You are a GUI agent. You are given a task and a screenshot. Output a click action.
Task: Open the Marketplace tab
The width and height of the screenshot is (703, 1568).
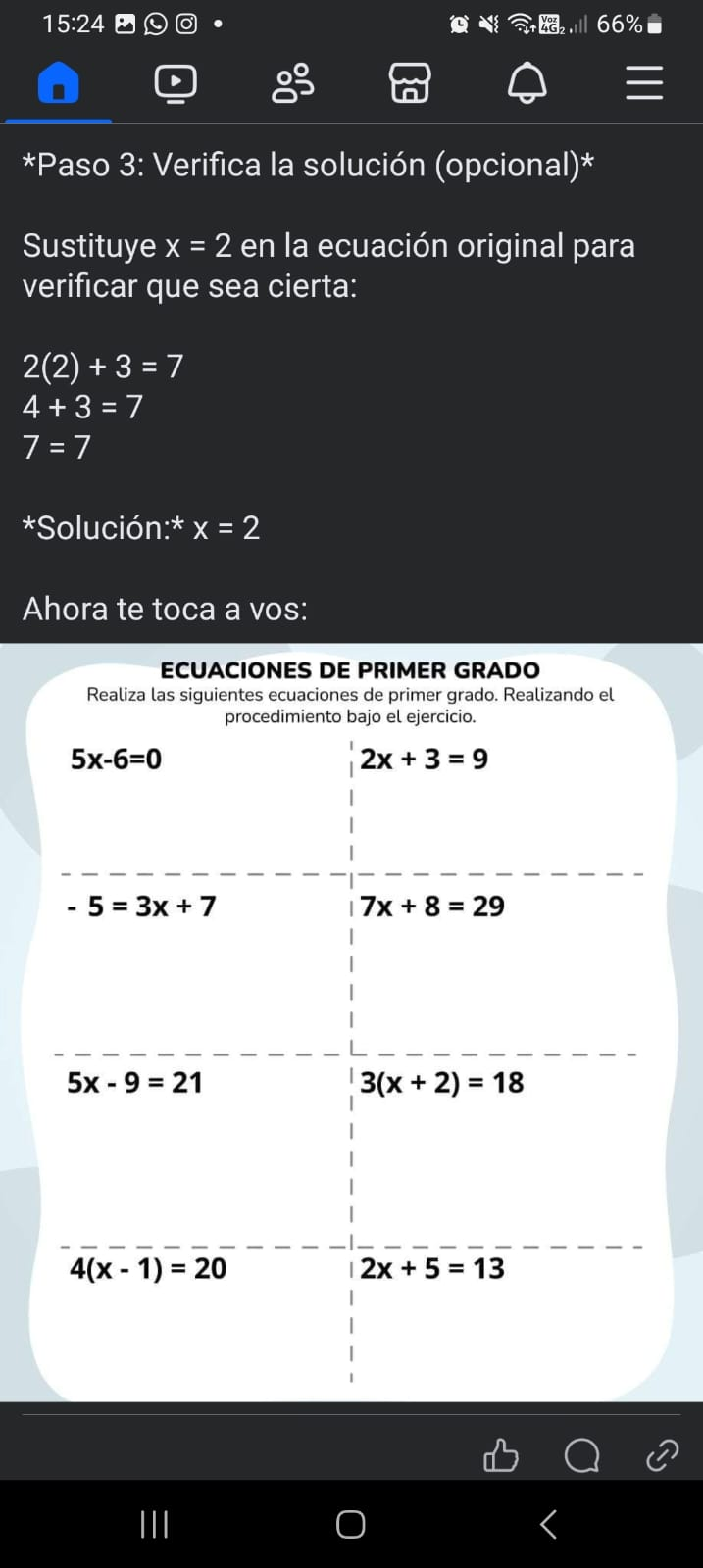[x=410, y=83]
